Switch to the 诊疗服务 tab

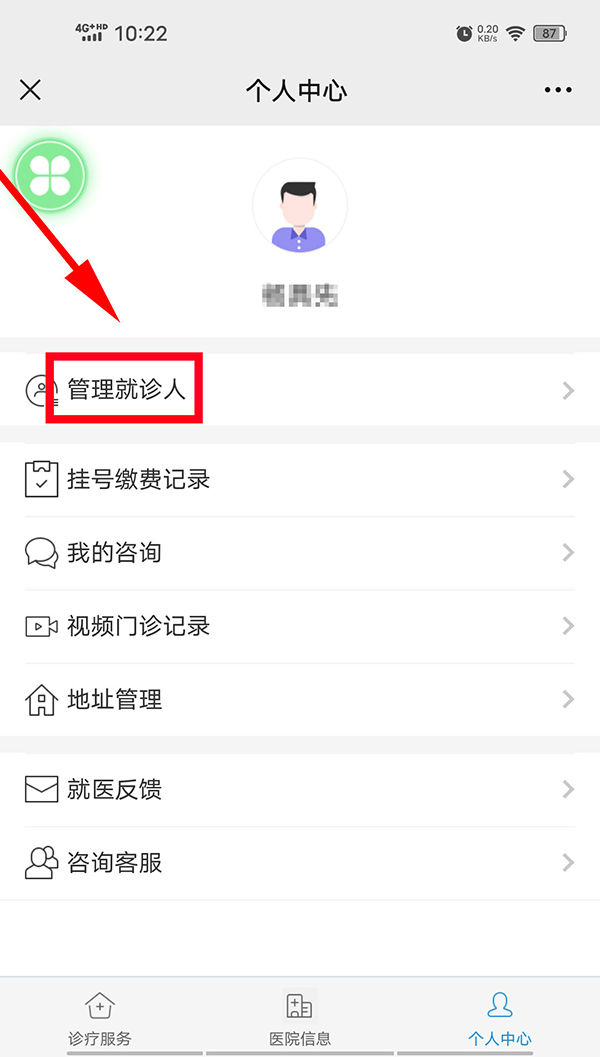99,1018
